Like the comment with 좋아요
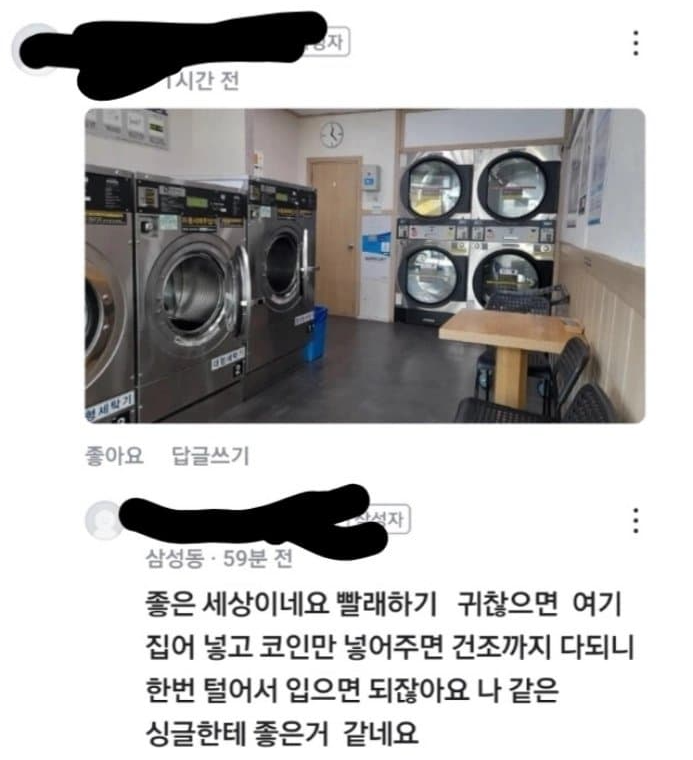Viewport: 693px width, 760px height. click(x=114, y=456)
